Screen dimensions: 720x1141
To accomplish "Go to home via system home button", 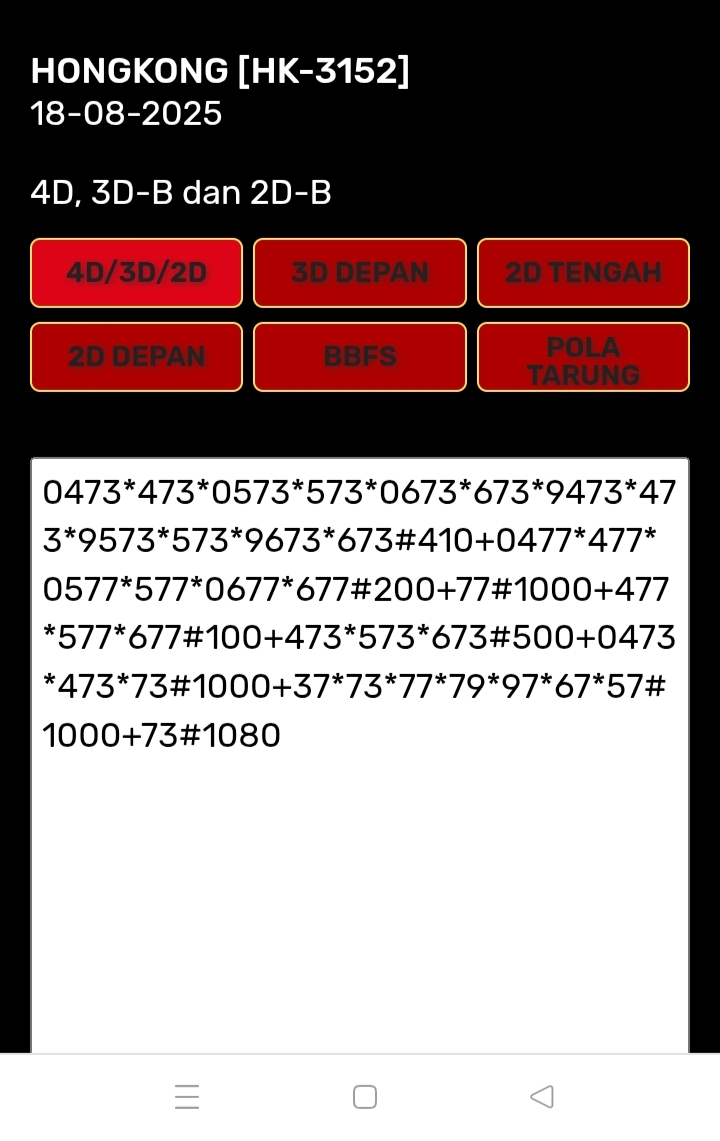I will click(x=365, y=1097).
